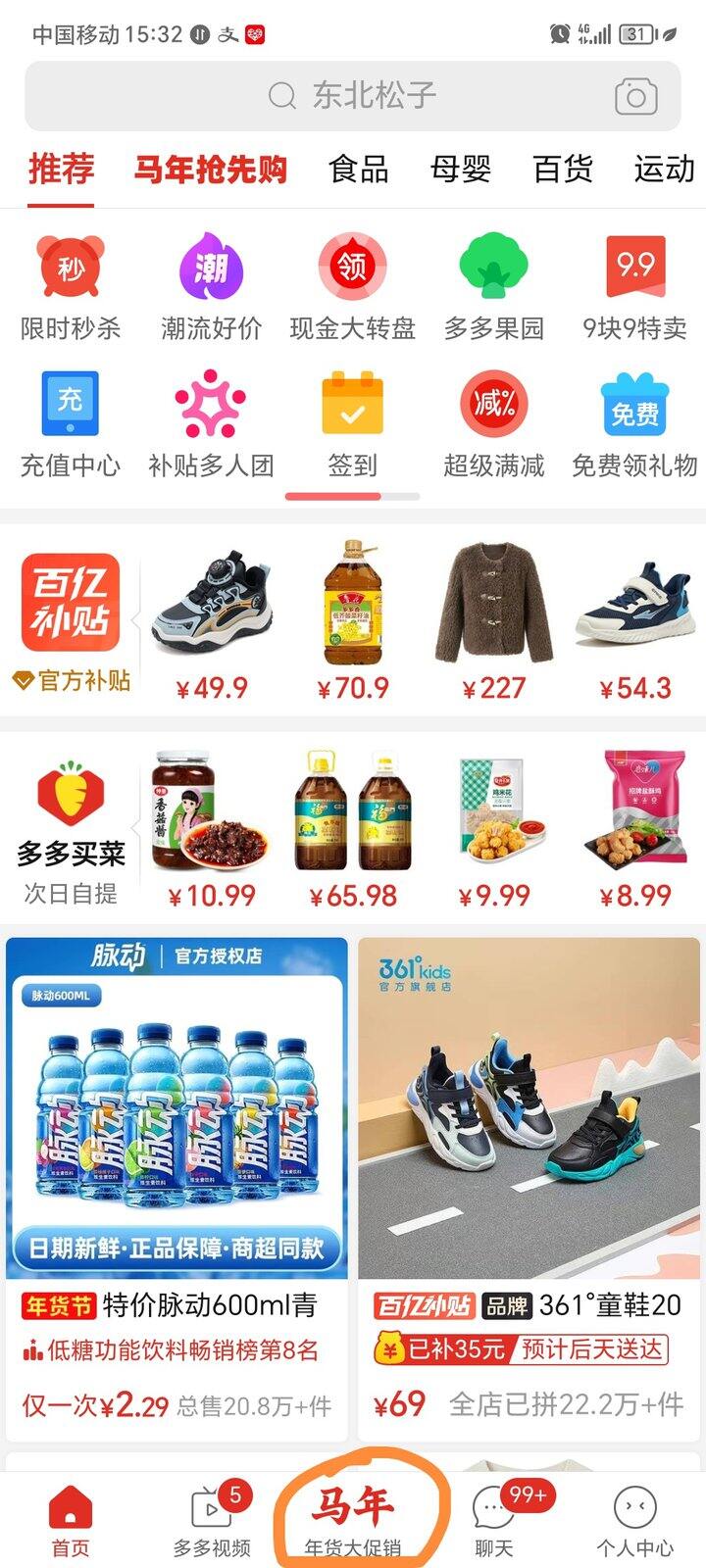The width and height of the screenshot is (706, 1568).
Task: Open 9块9特卖 deals
Action: 635,286
